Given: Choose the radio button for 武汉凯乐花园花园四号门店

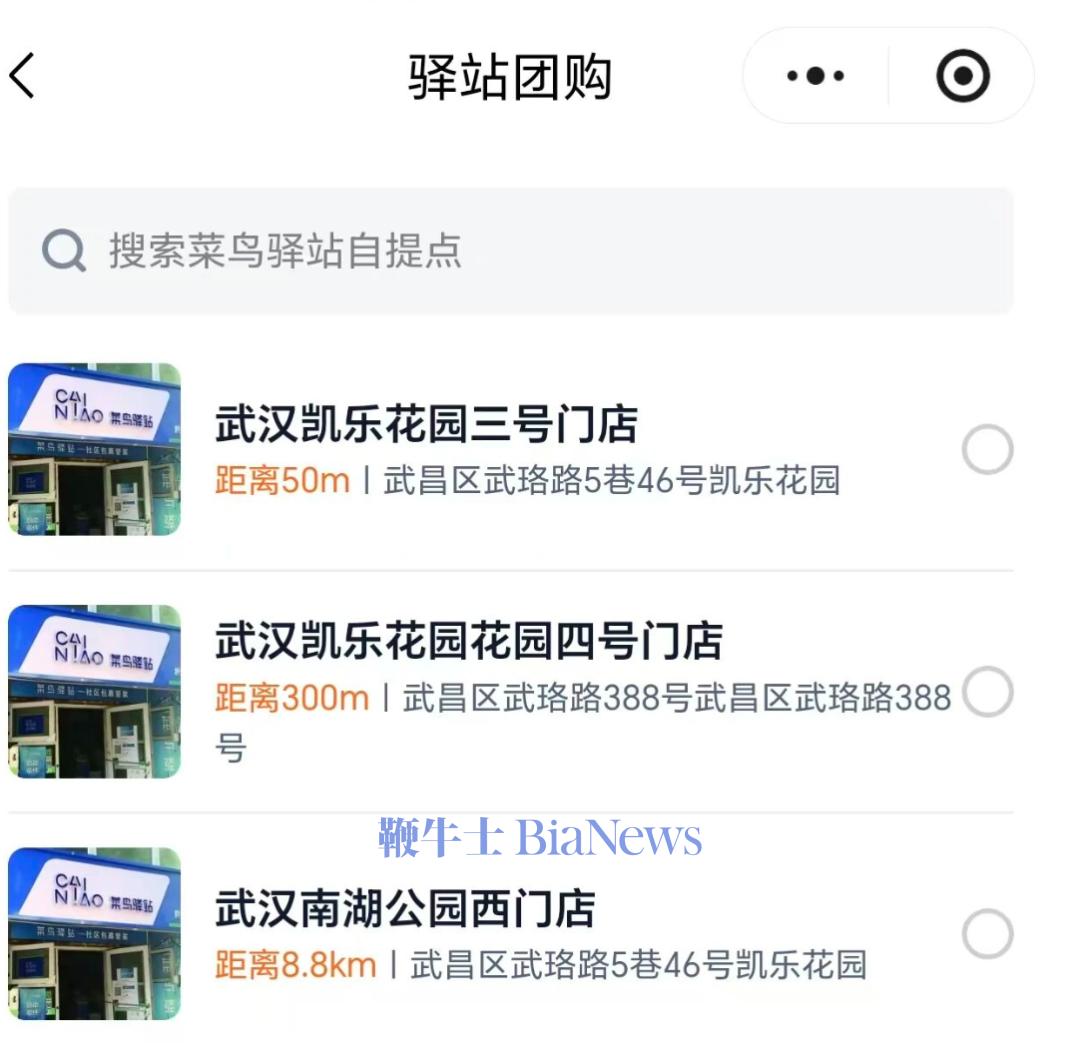Looking at the screenshot, I should [x=987, y=692].
